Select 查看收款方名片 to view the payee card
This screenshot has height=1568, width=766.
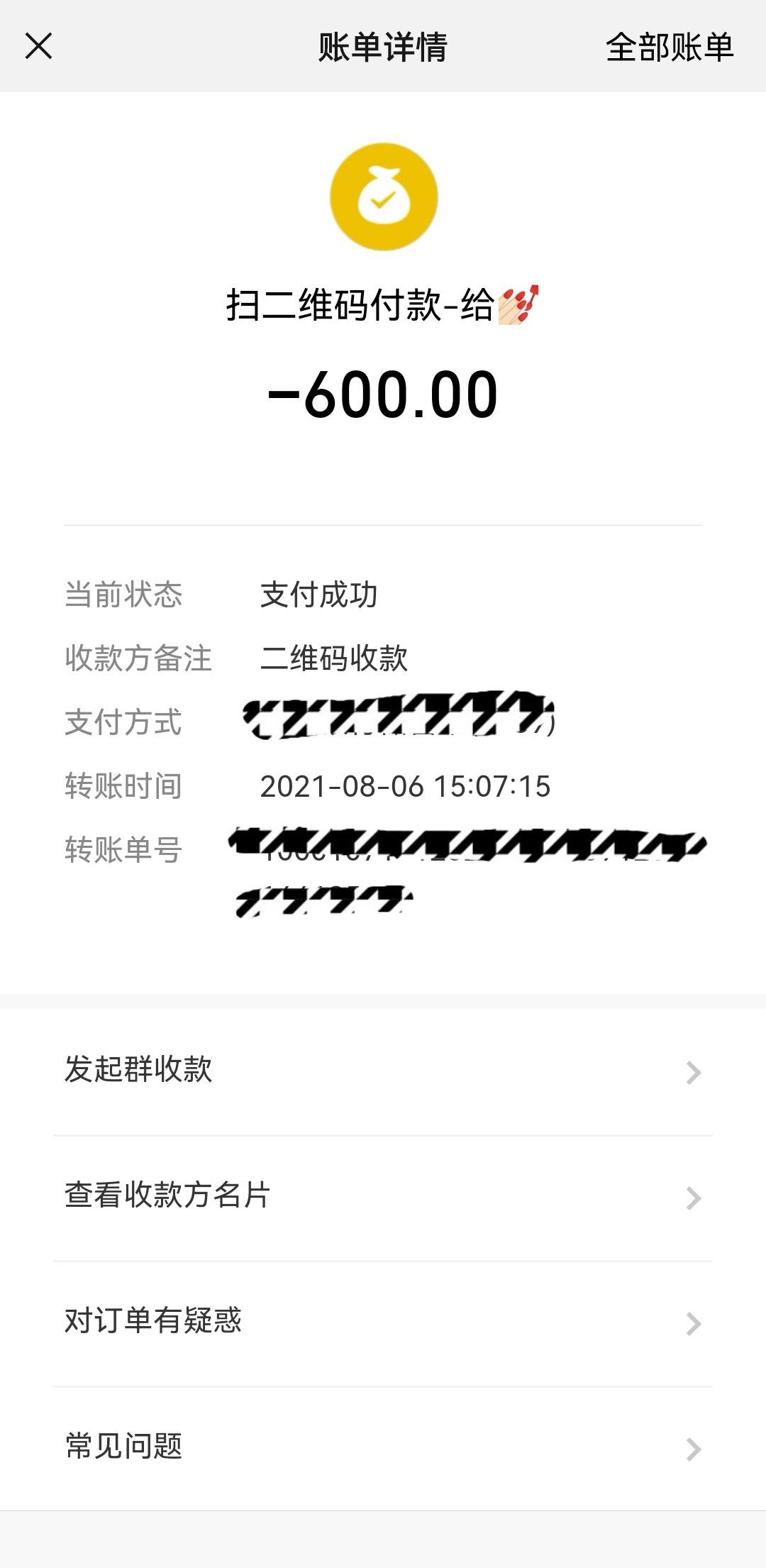tap(383, 1196)
